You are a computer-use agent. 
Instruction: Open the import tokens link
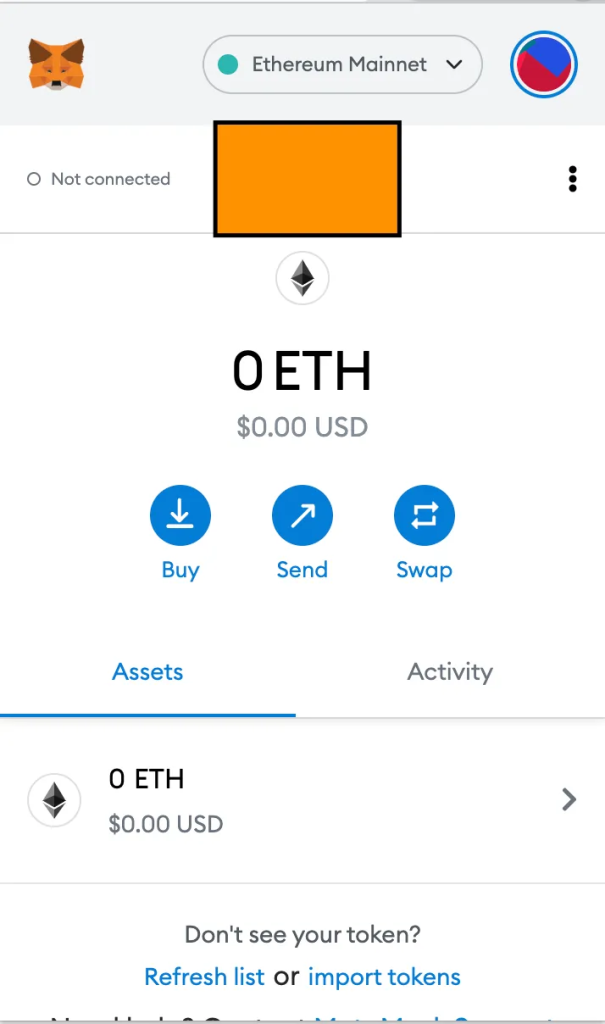[x=384, y=977]
